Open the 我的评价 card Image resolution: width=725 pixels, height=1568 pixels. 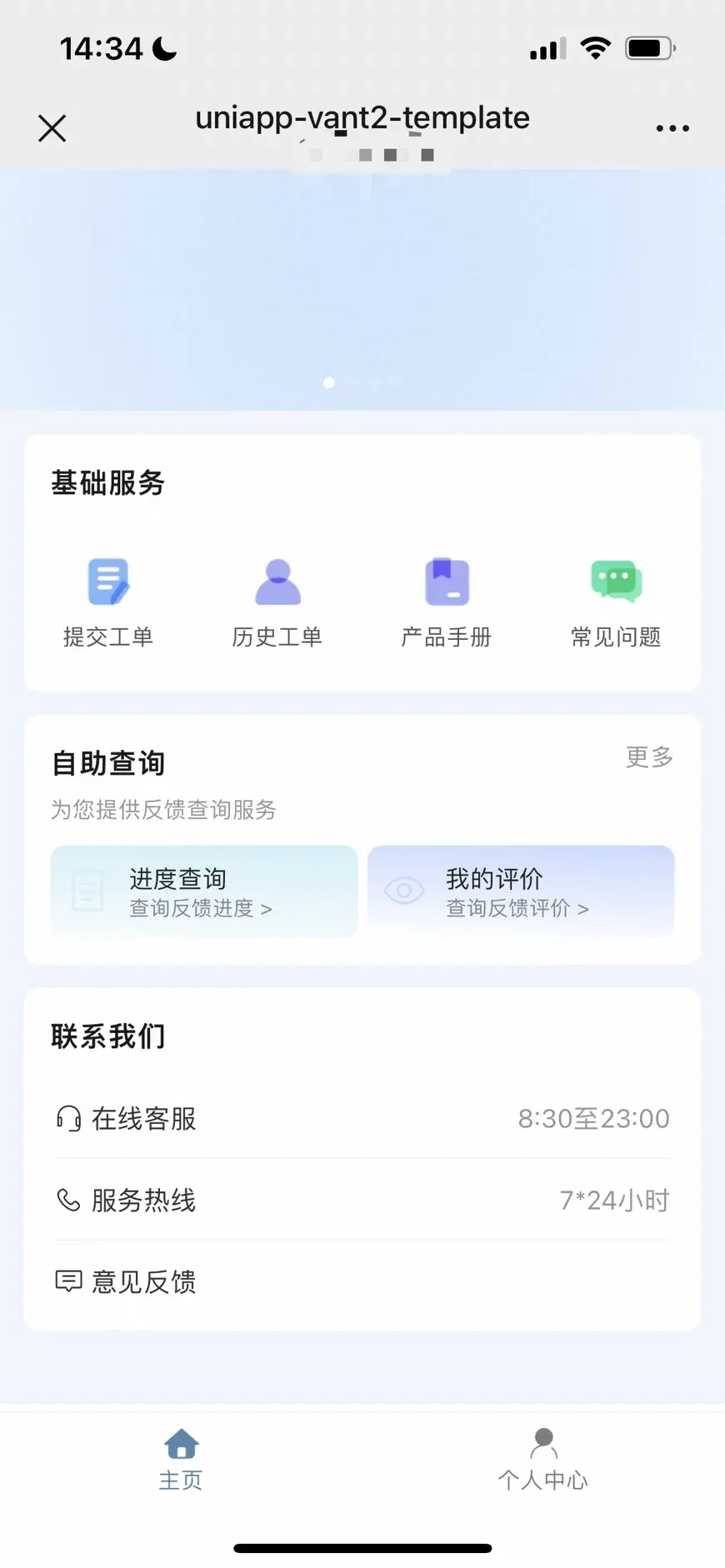coord(521,891)
